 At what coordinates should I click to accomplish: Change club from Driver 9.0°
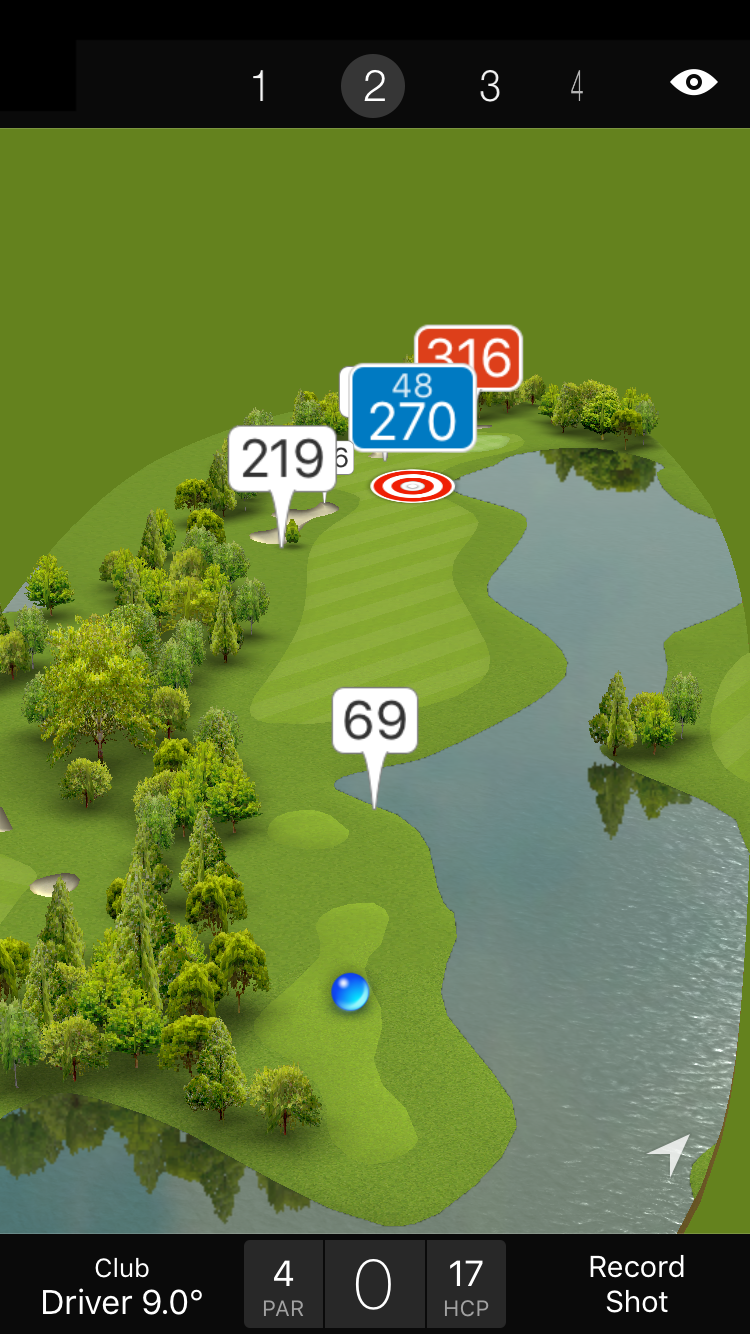click(122, 1285)
